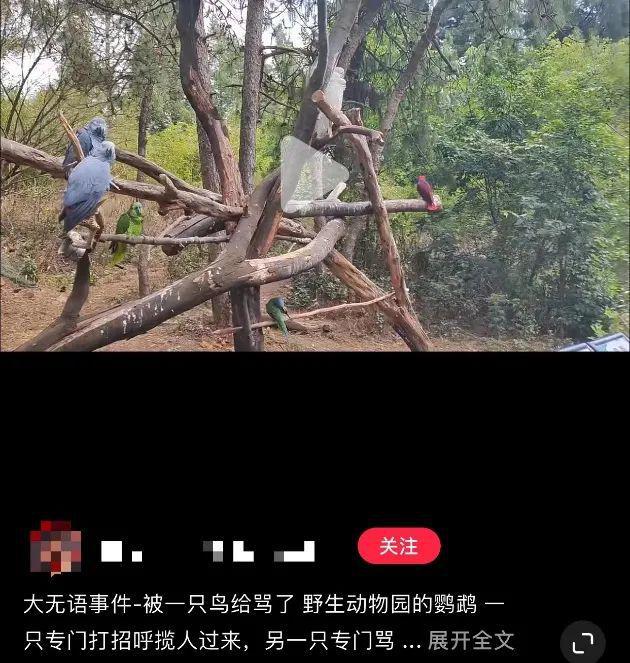This screenshot has width=630, height=663.
Task: Expand the caption with 展开全文
Action: (x=471, y=640)
